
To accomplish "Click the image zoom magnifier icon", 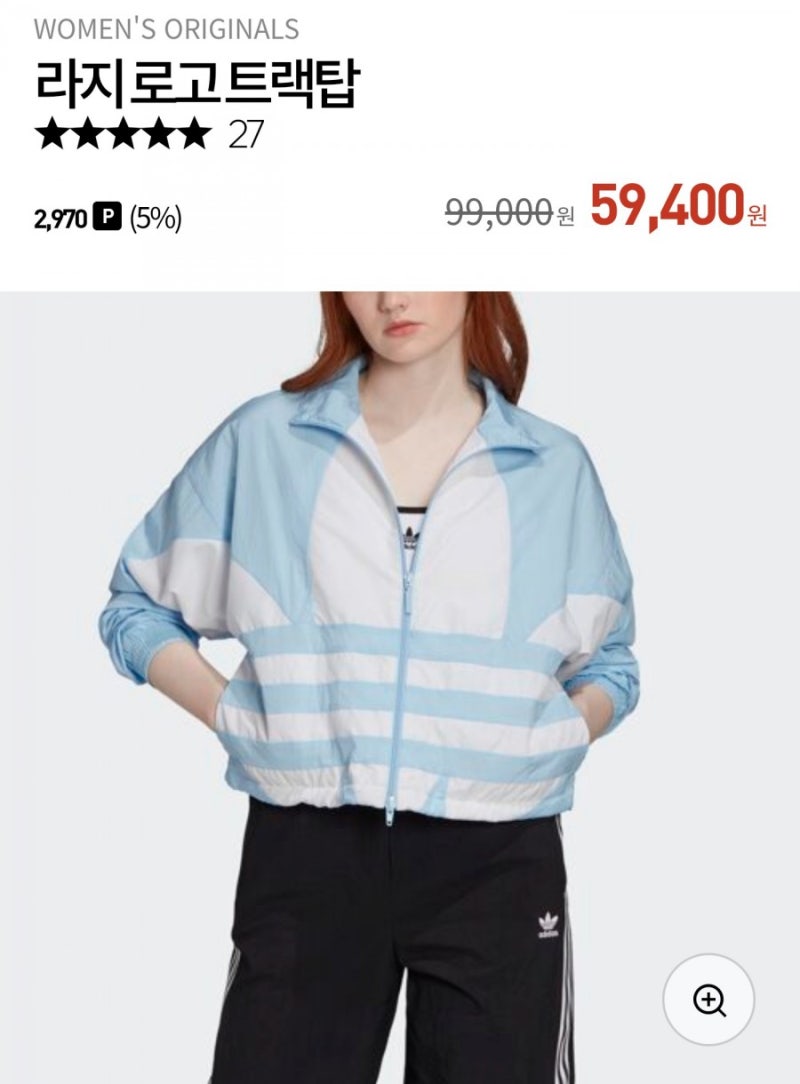I will [709, 999].
